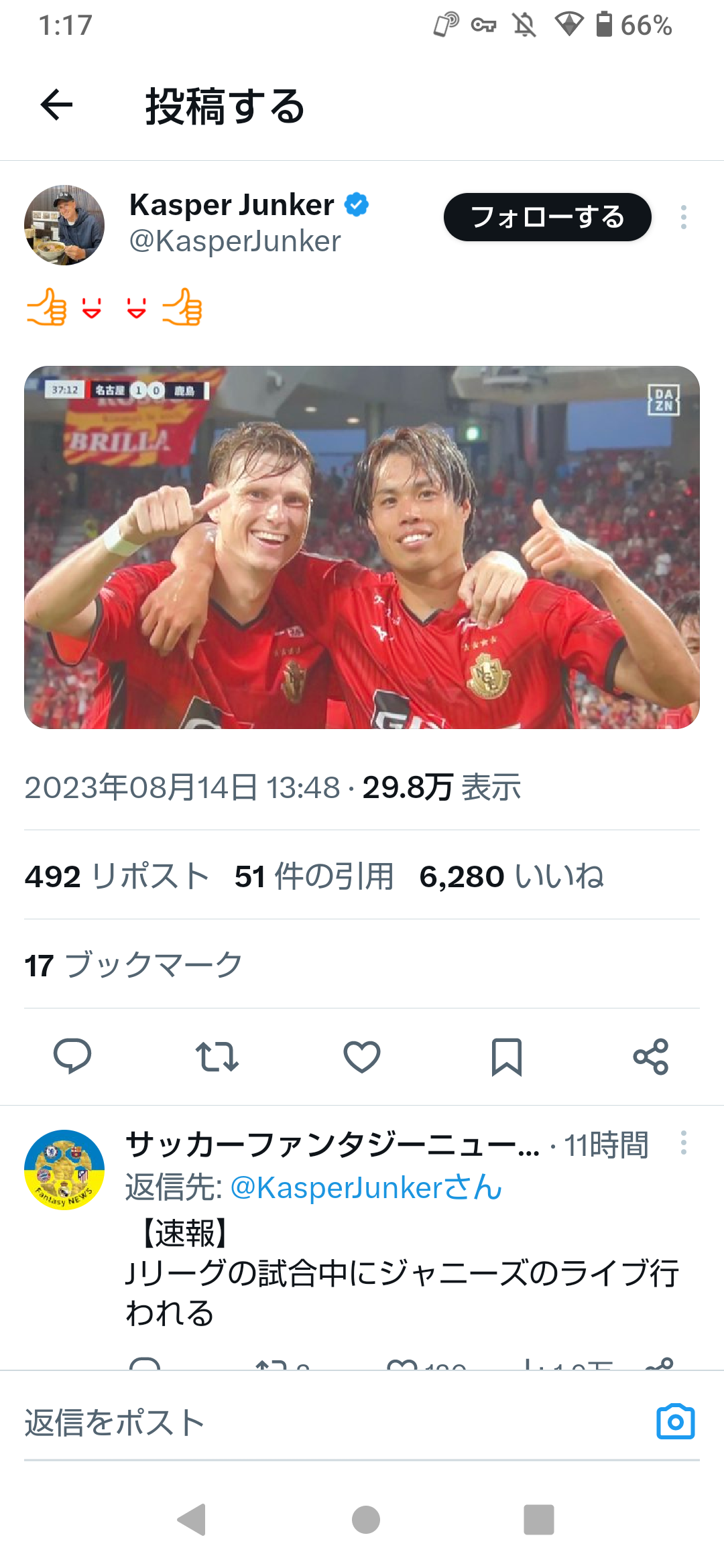Image resolution: width=724 pixels, height=1568 pixels.
Task: View the 51 件の引用 quotes
Action: tap(314, 876)
